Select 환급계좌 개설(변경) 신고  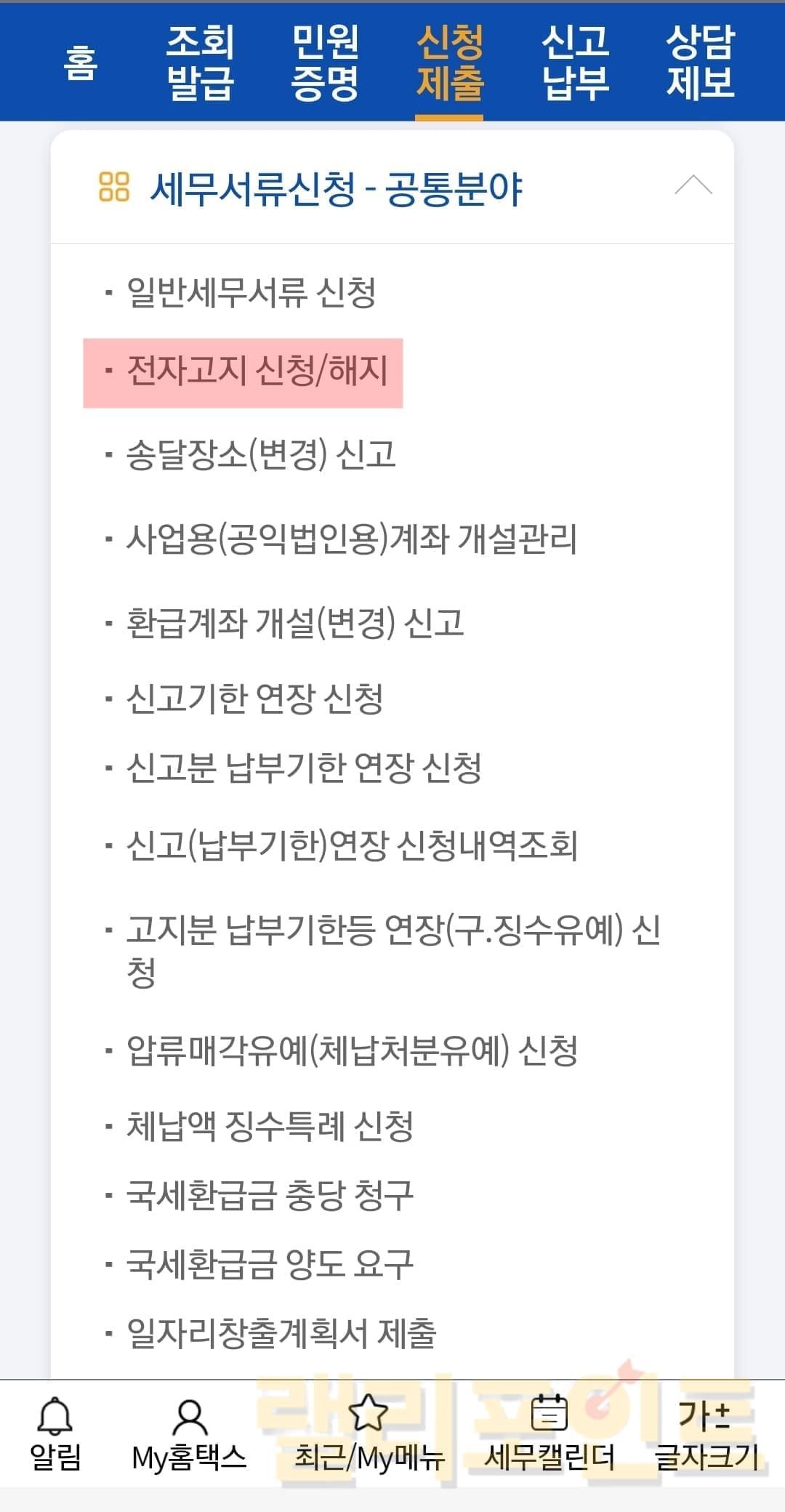click(x=295, y=623)
